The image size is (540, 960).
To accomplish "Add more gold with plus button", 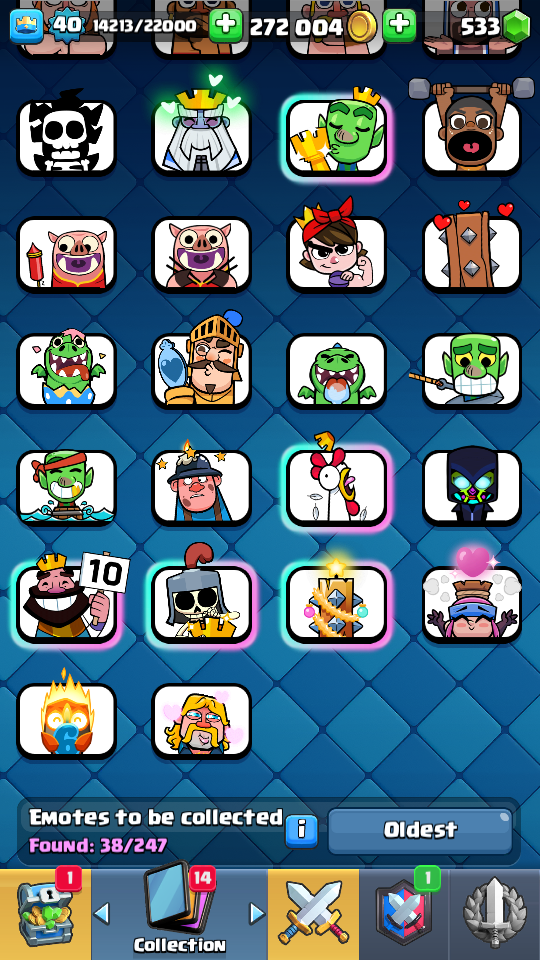I will (399, 26).
